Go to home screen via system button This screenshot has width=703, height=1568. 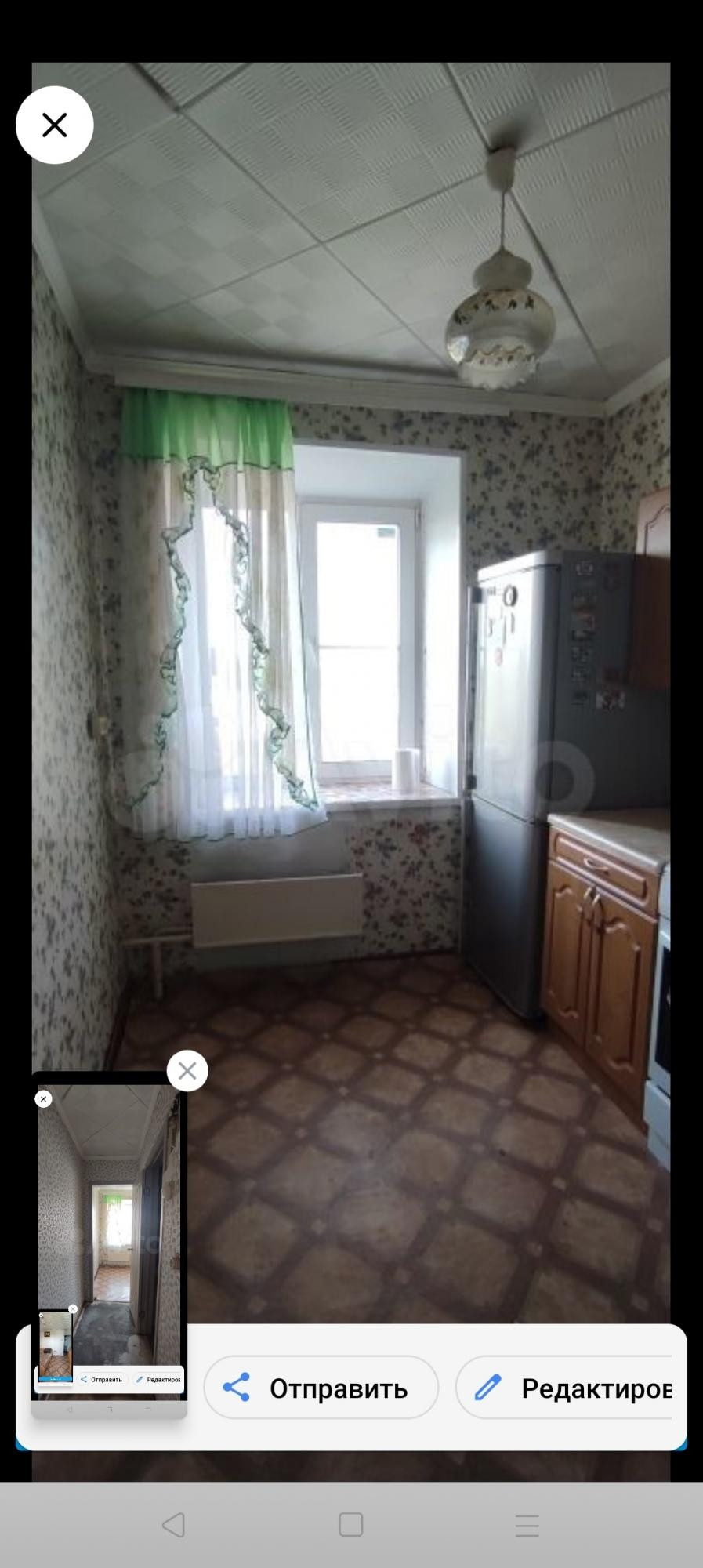click(350, 1524)
